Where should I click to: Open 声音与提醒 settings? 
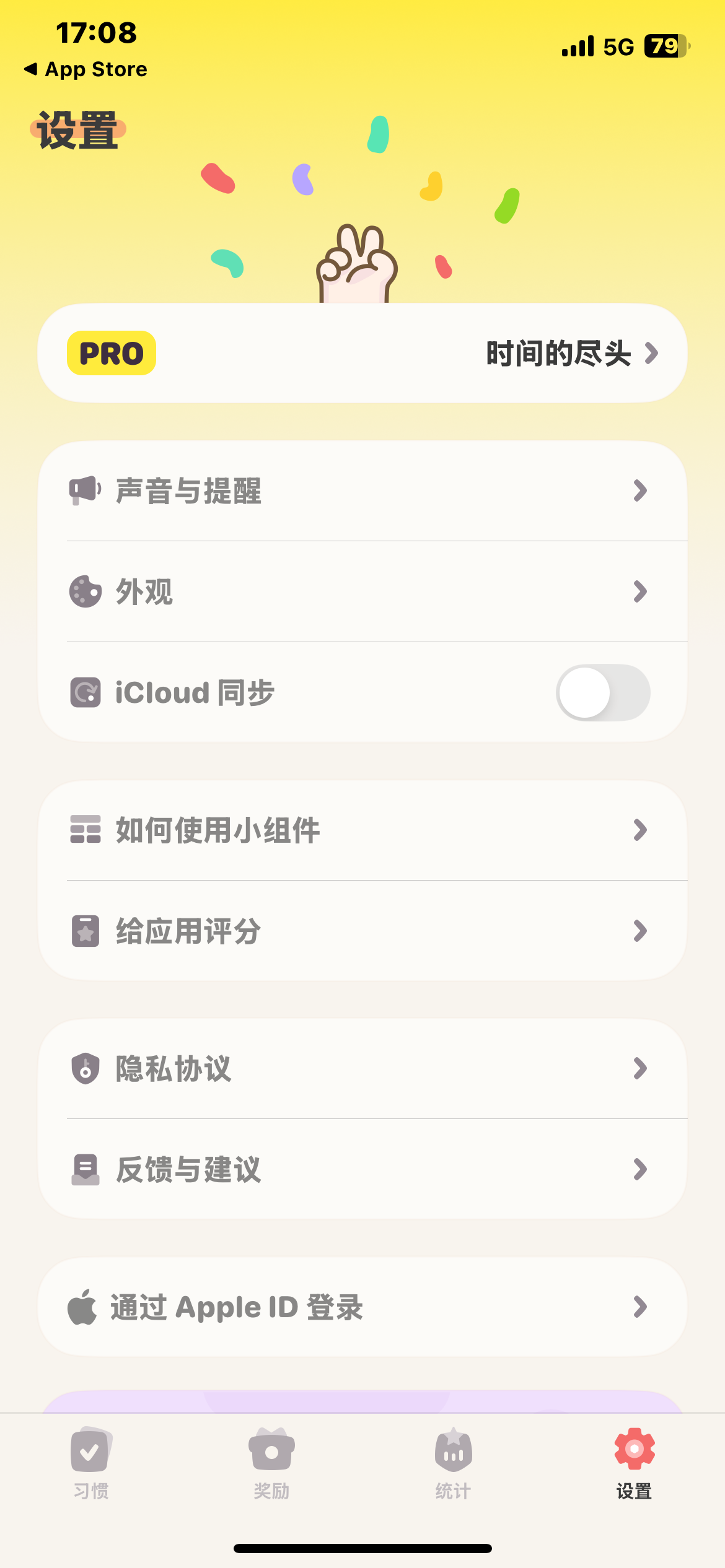coord(362,491)
